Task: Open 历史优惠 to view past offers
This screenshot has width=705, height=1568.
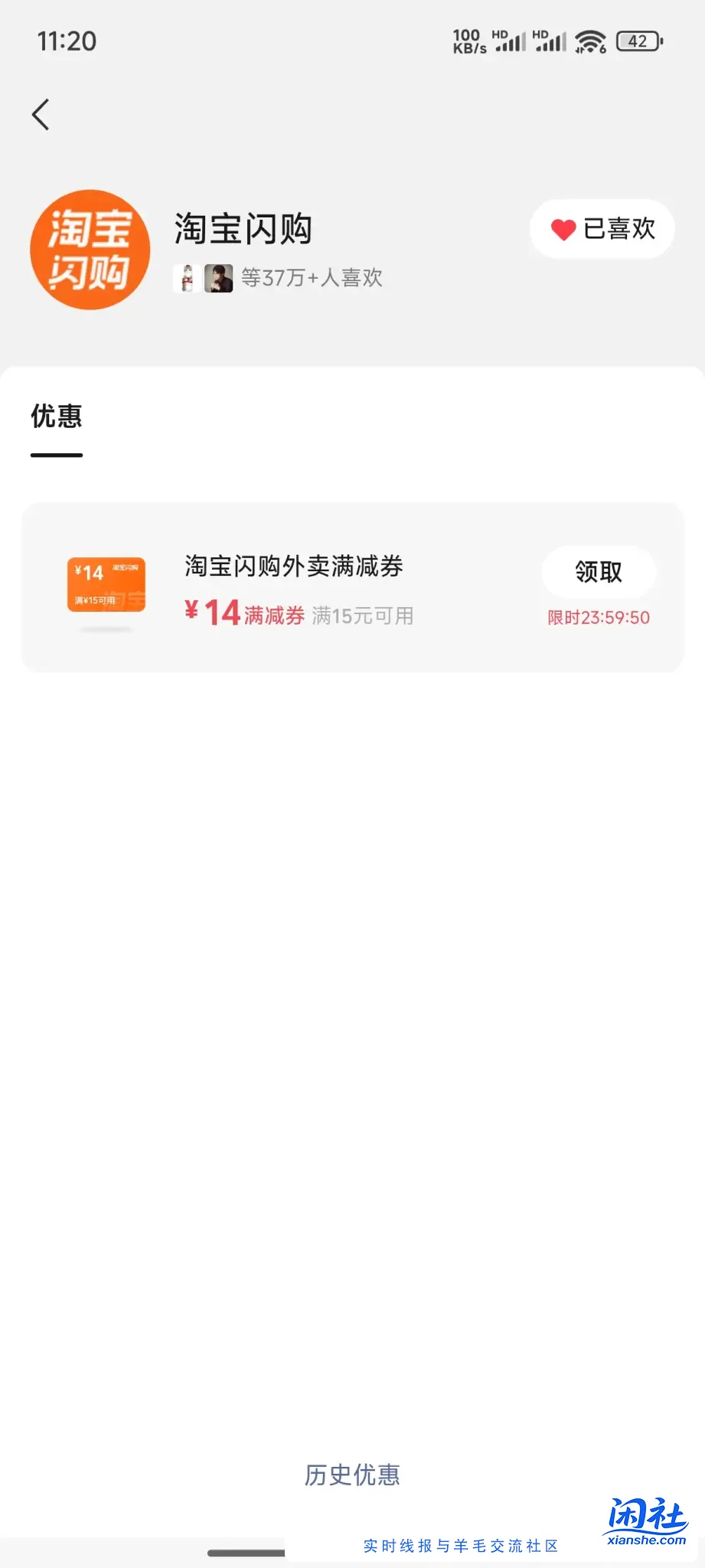Action: (x=351, y=1475)
